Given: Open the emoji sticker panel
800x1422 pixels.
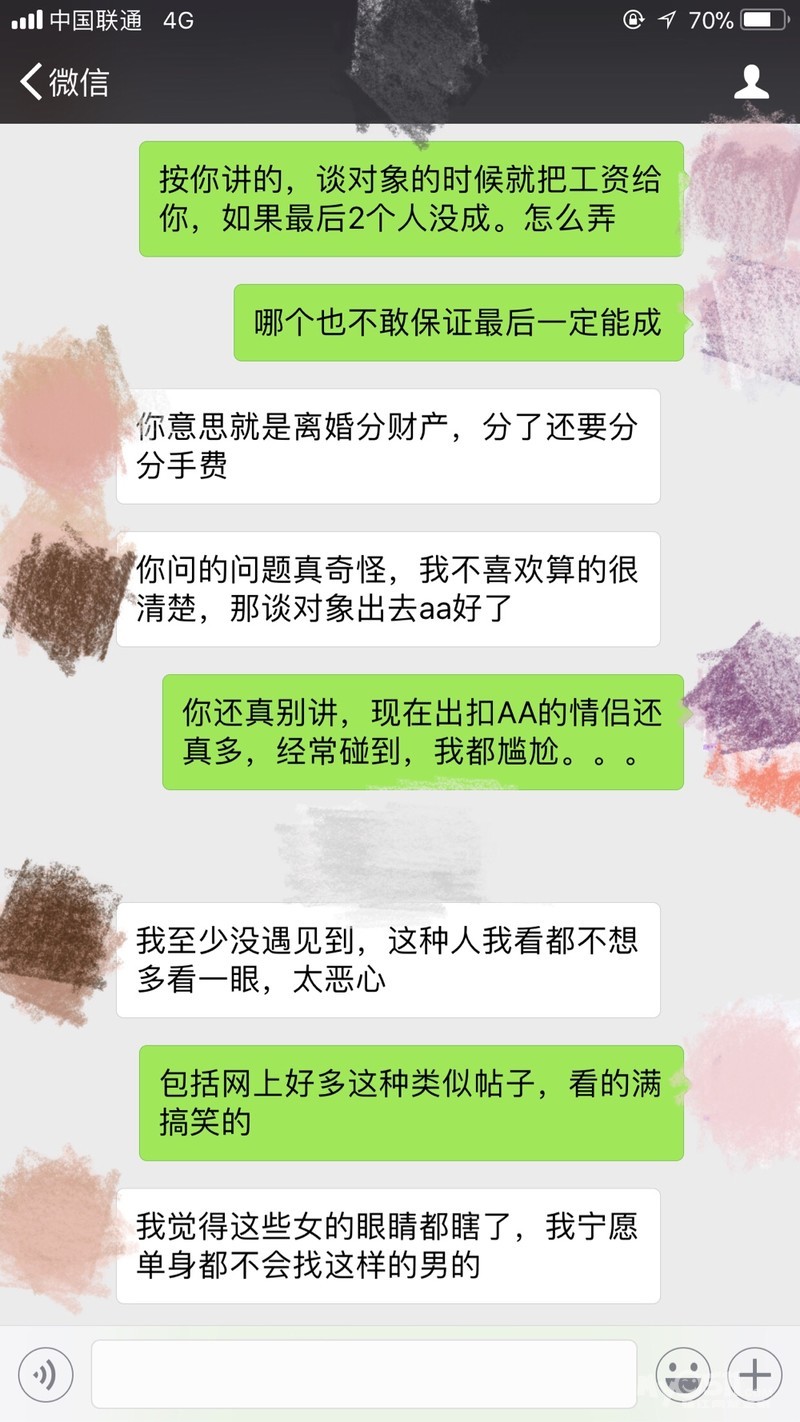Looking at the screenshot, I should coord(683,1375).
